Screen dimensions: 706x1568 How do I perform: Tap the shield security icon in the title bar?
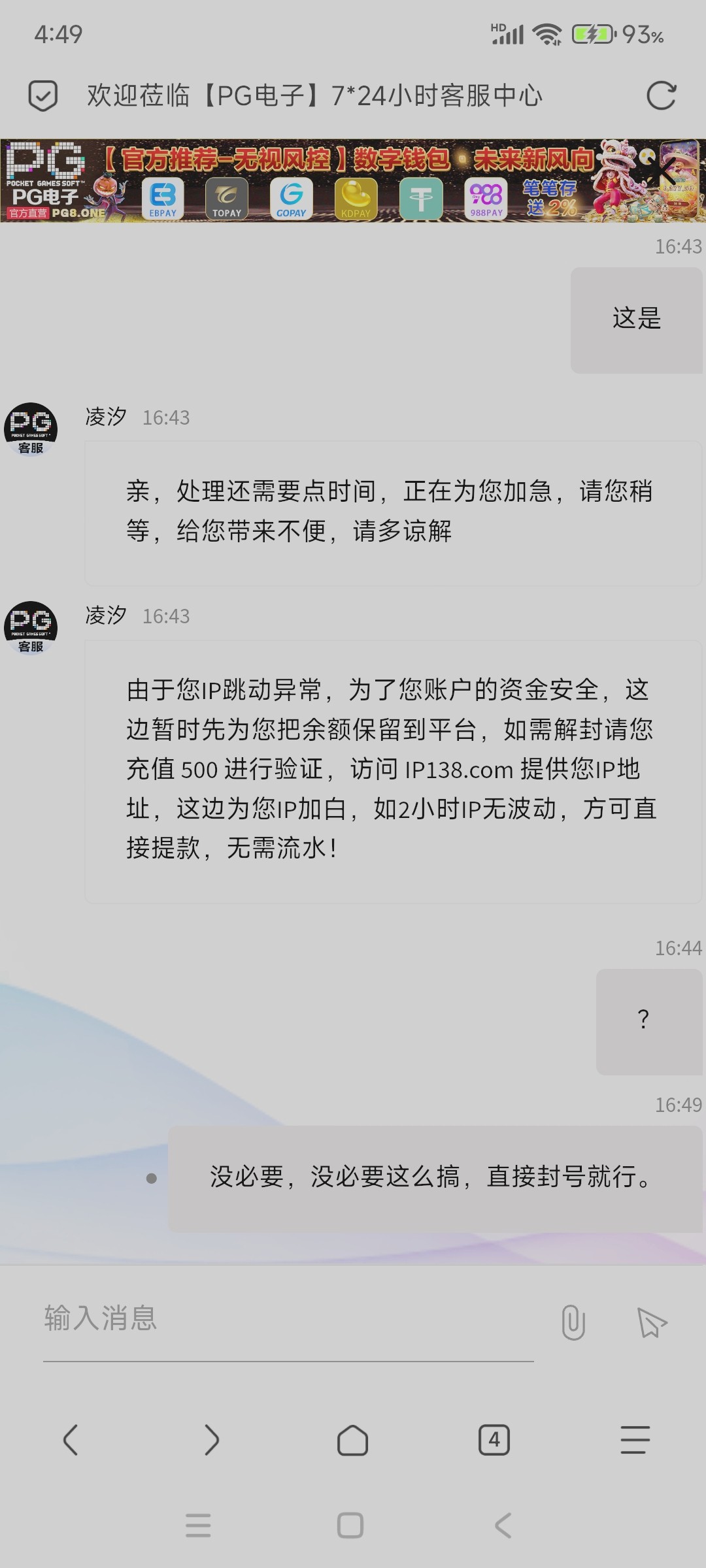[x=43, y=95]
